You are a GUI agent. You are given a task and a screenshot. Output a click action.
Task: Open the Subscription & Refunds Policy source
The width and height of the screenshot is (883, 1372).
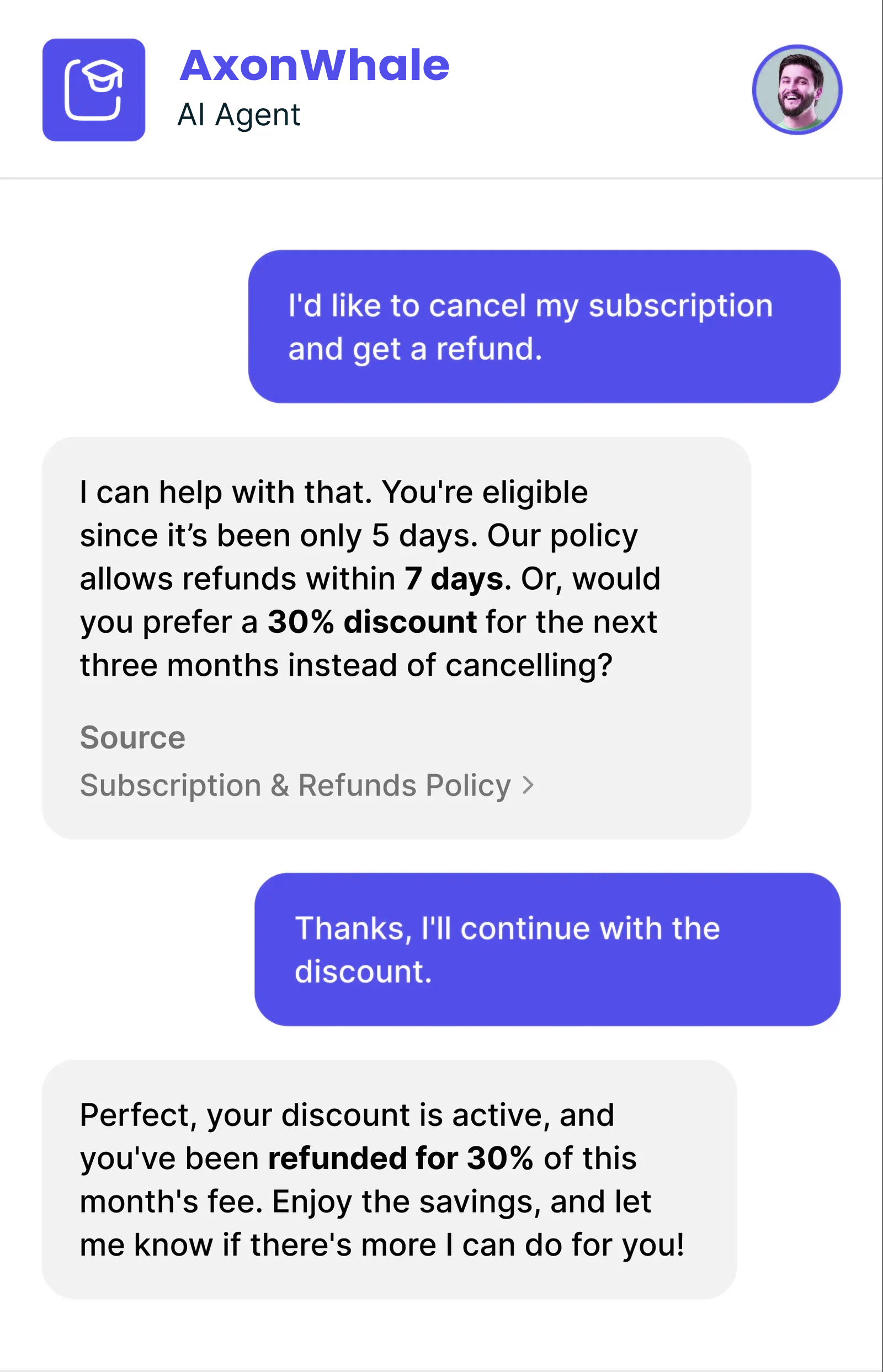click(x=306, y=784)
